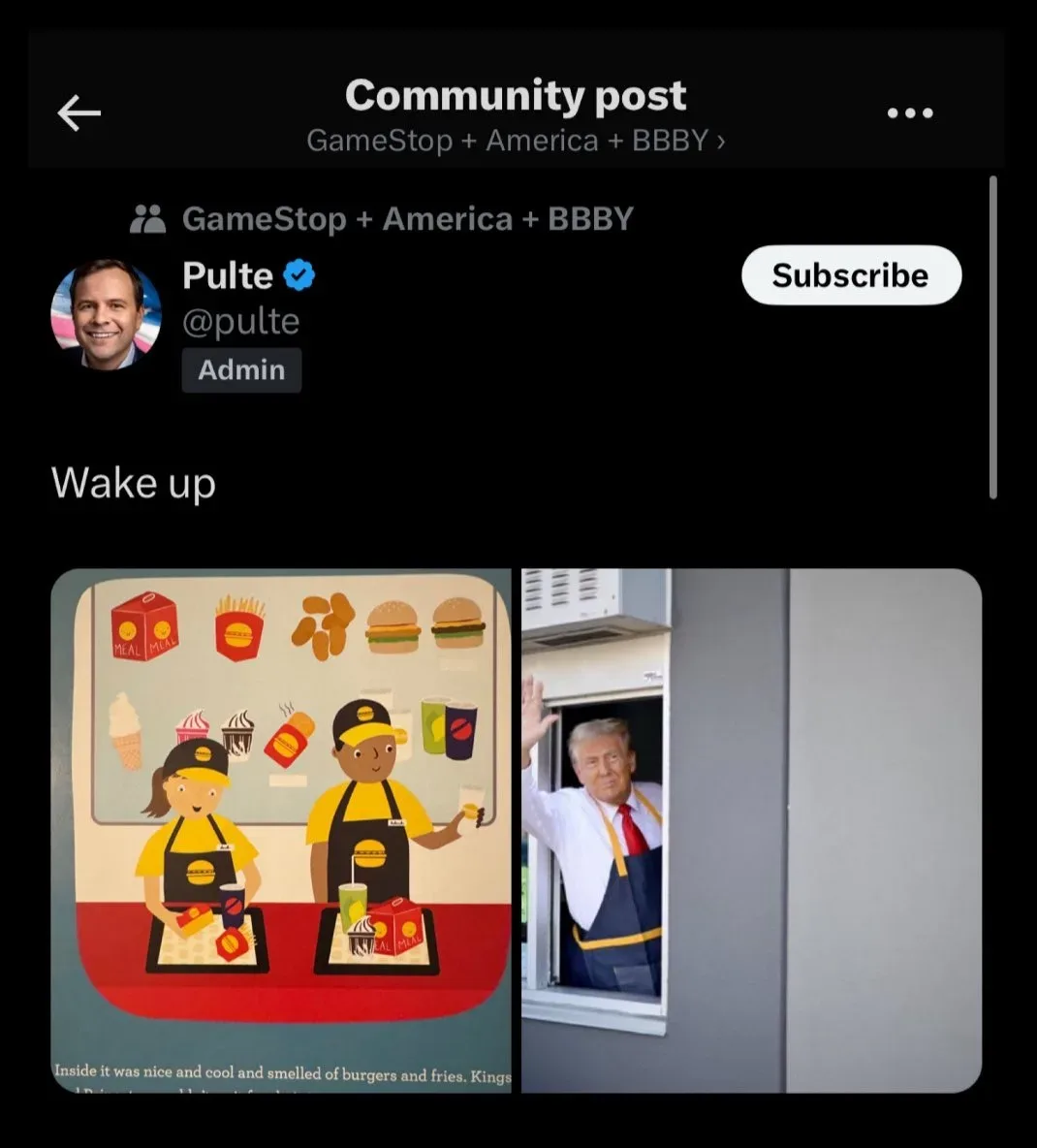Viewport: 1037px width, 1148px height.
Task: Open the drive-thru window photo
Action: pos(751,830)
